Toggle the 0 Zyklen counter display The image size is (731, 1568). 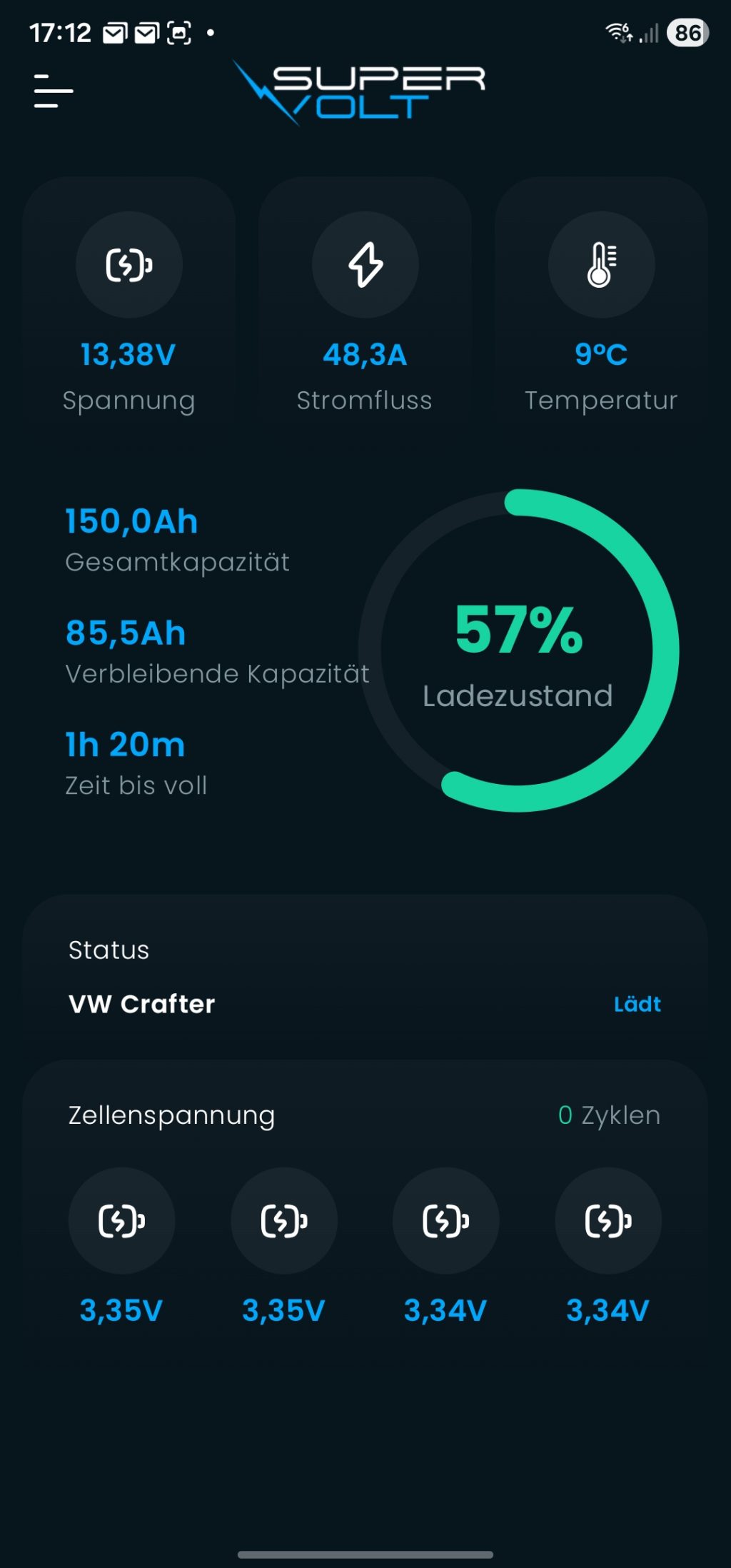pos(609,1116)
